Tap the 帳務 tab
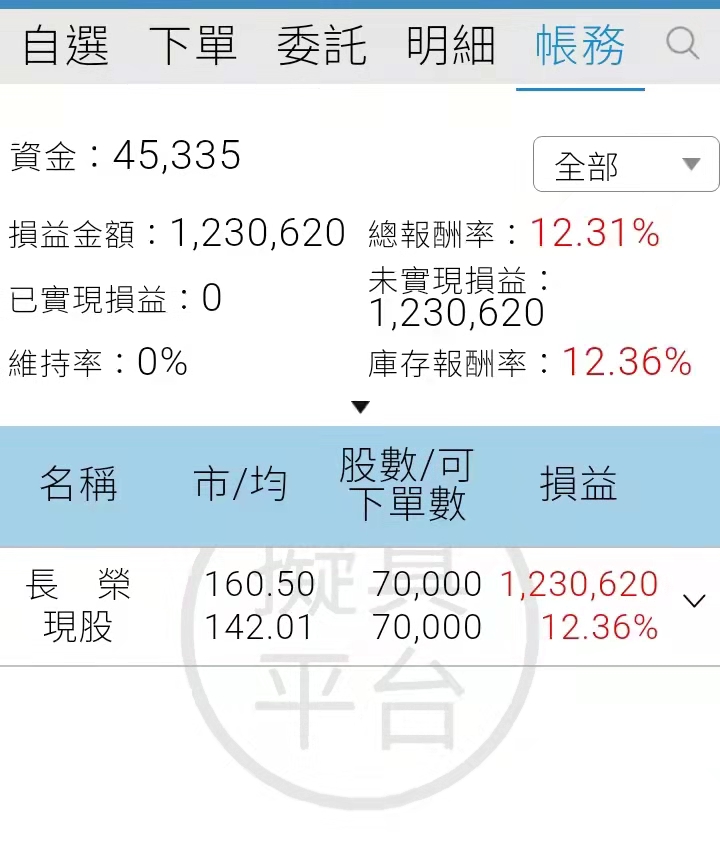The height and width of the screenshot is (858, 720). pos(580,47)
